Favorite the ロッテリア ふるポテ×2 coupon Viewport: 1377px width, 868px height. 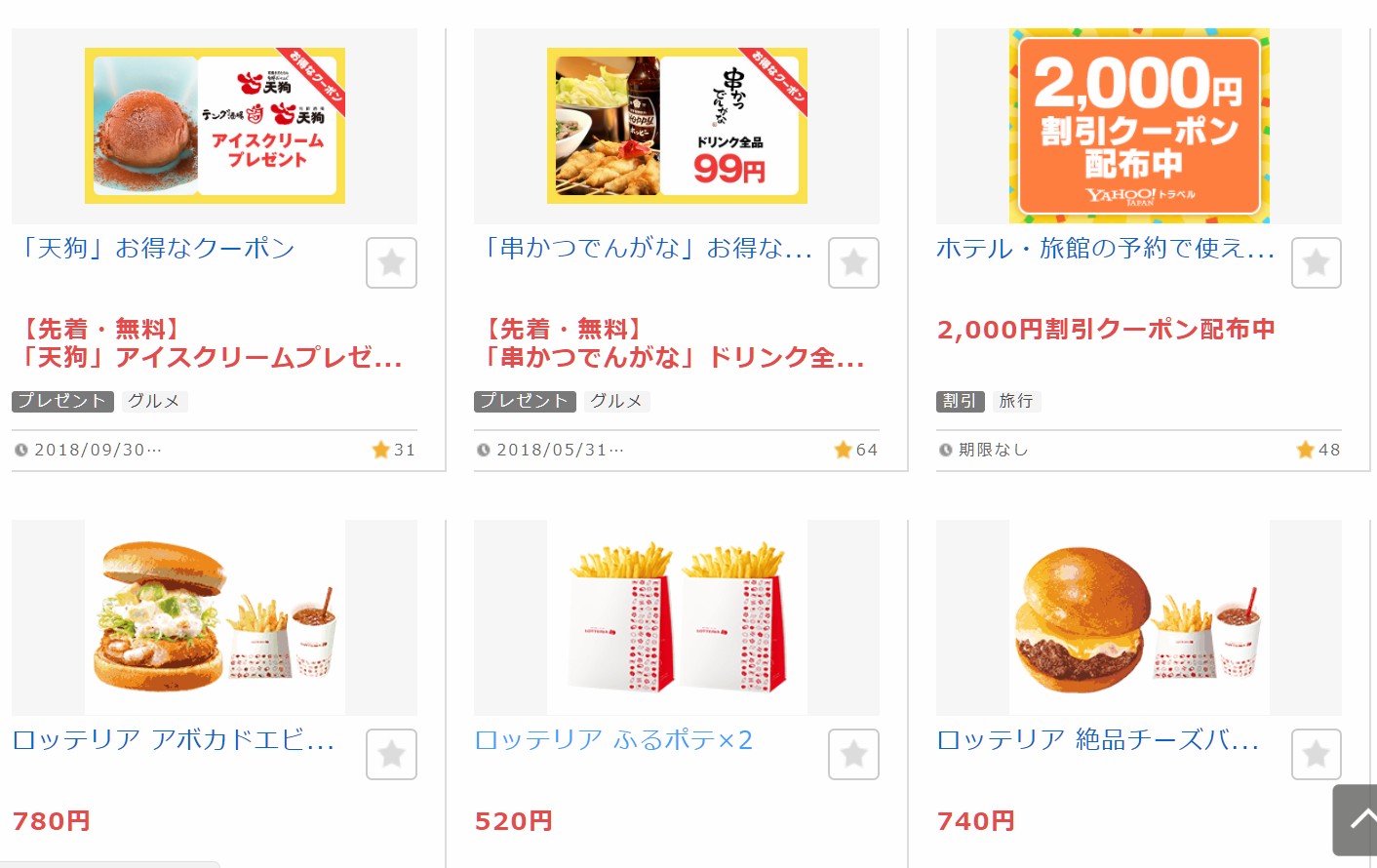(x=853, y=755)
